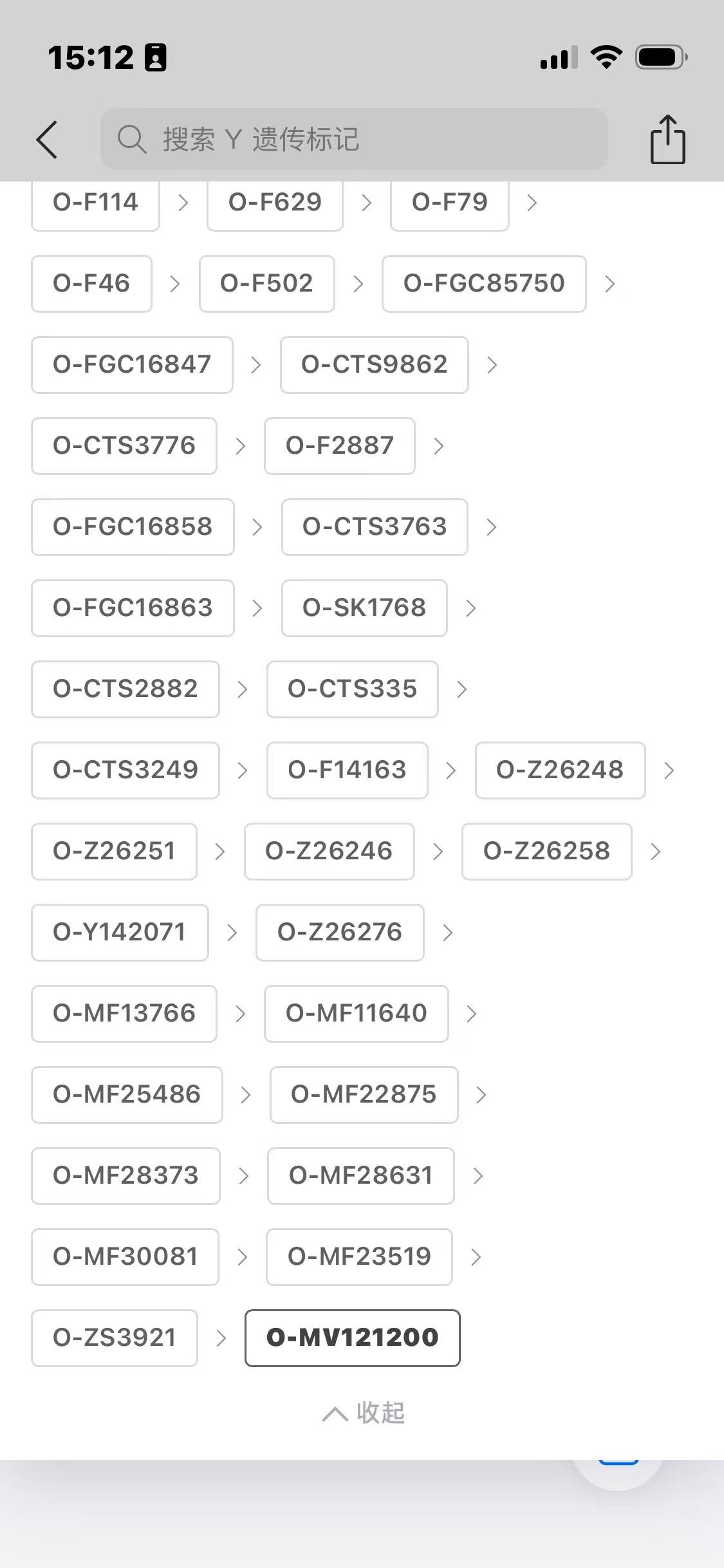Select haplogroup O-F46
The width and height of the screenshot is (724, 1568).
pyautogui.click(x=91, y=284)
